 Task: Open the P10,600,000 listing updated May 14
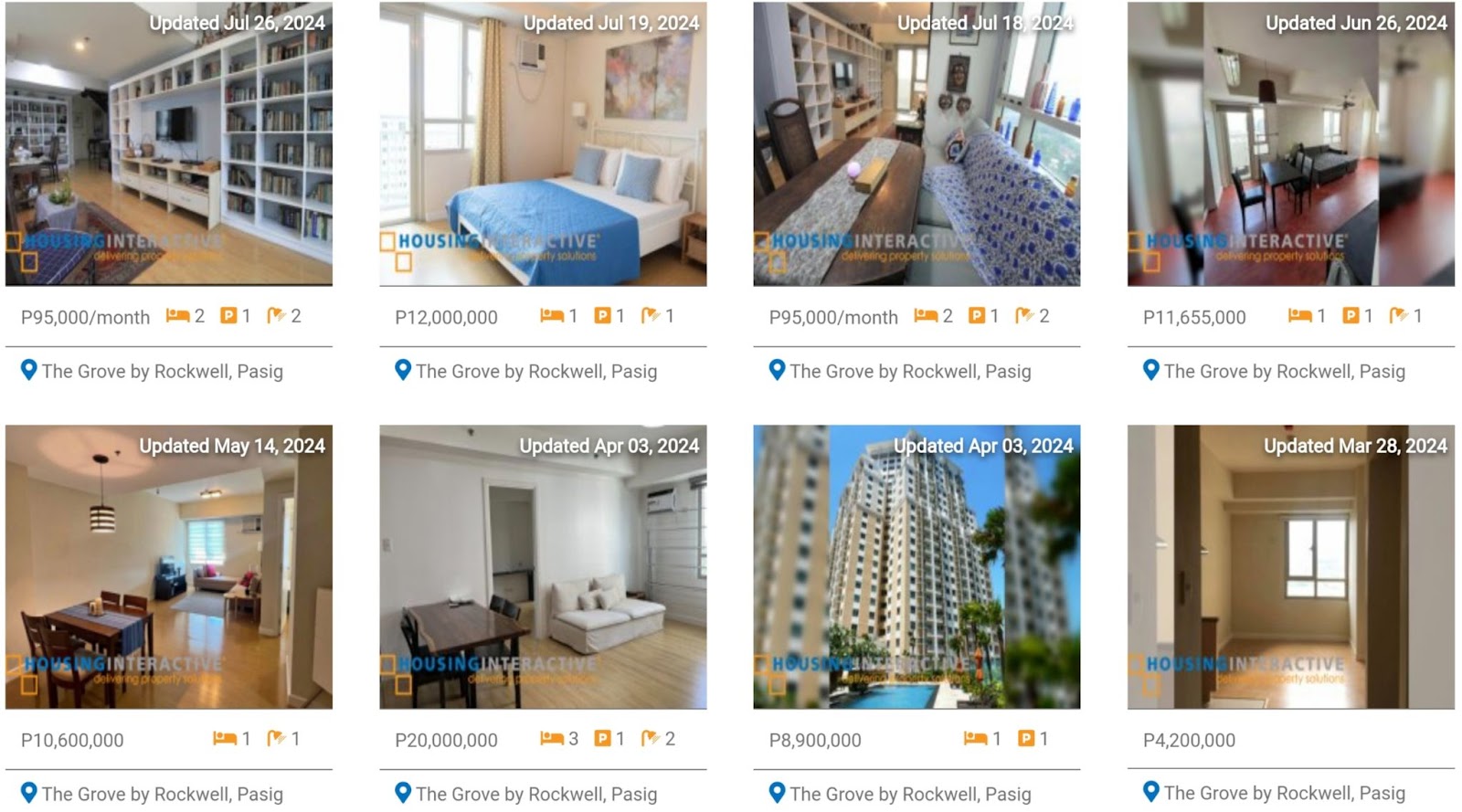point(169,566)
